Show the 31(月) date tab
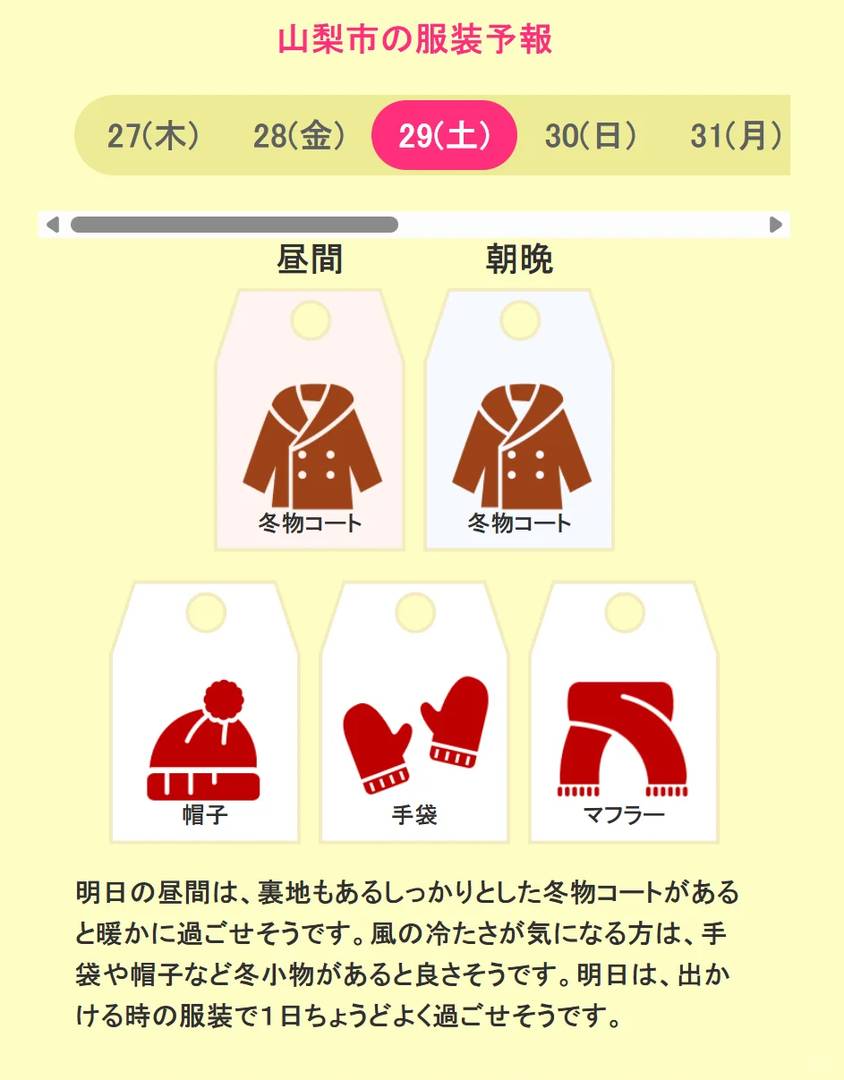Viewport: 844px width, 1080px height. (736, 136)
